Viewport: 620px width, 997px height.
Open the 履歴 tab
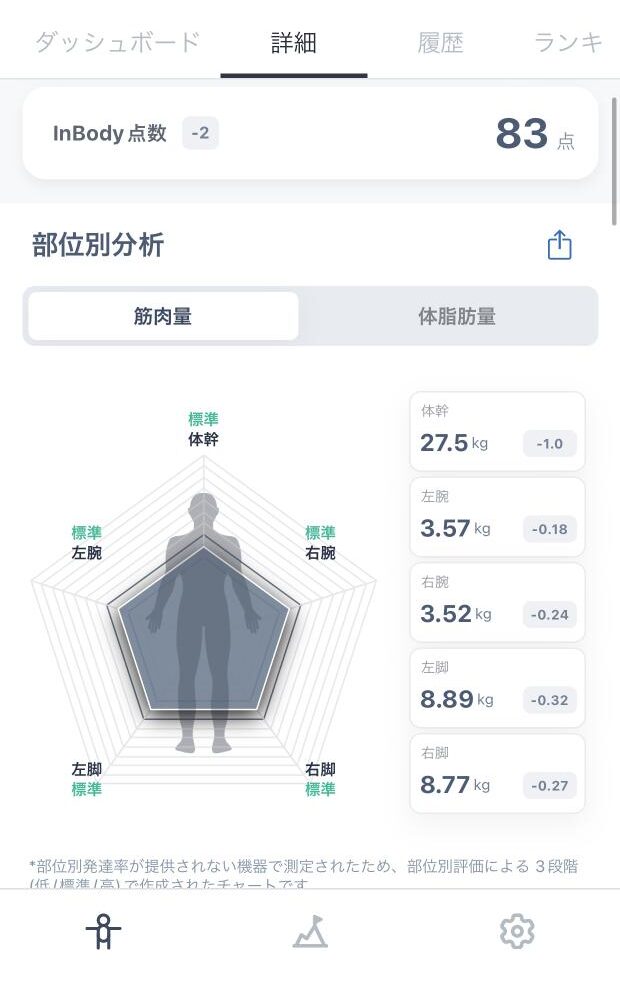click(440, 43)
